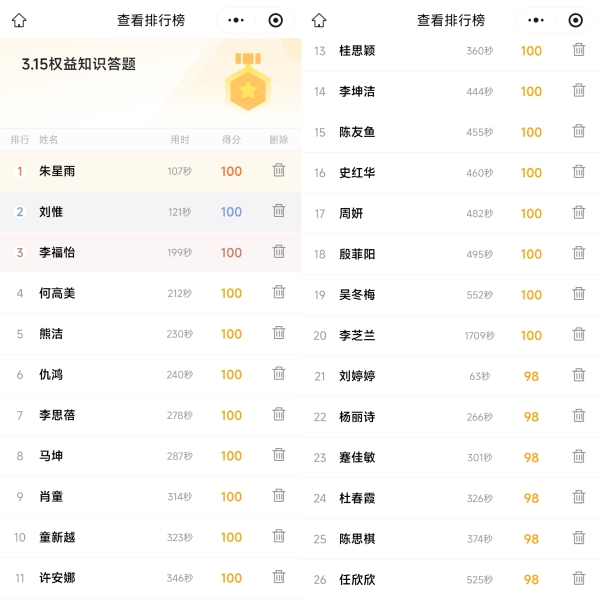600x600 pixels.
Task: Remove 桂思颖's entry with the trash icon
Action: (579, 49)
